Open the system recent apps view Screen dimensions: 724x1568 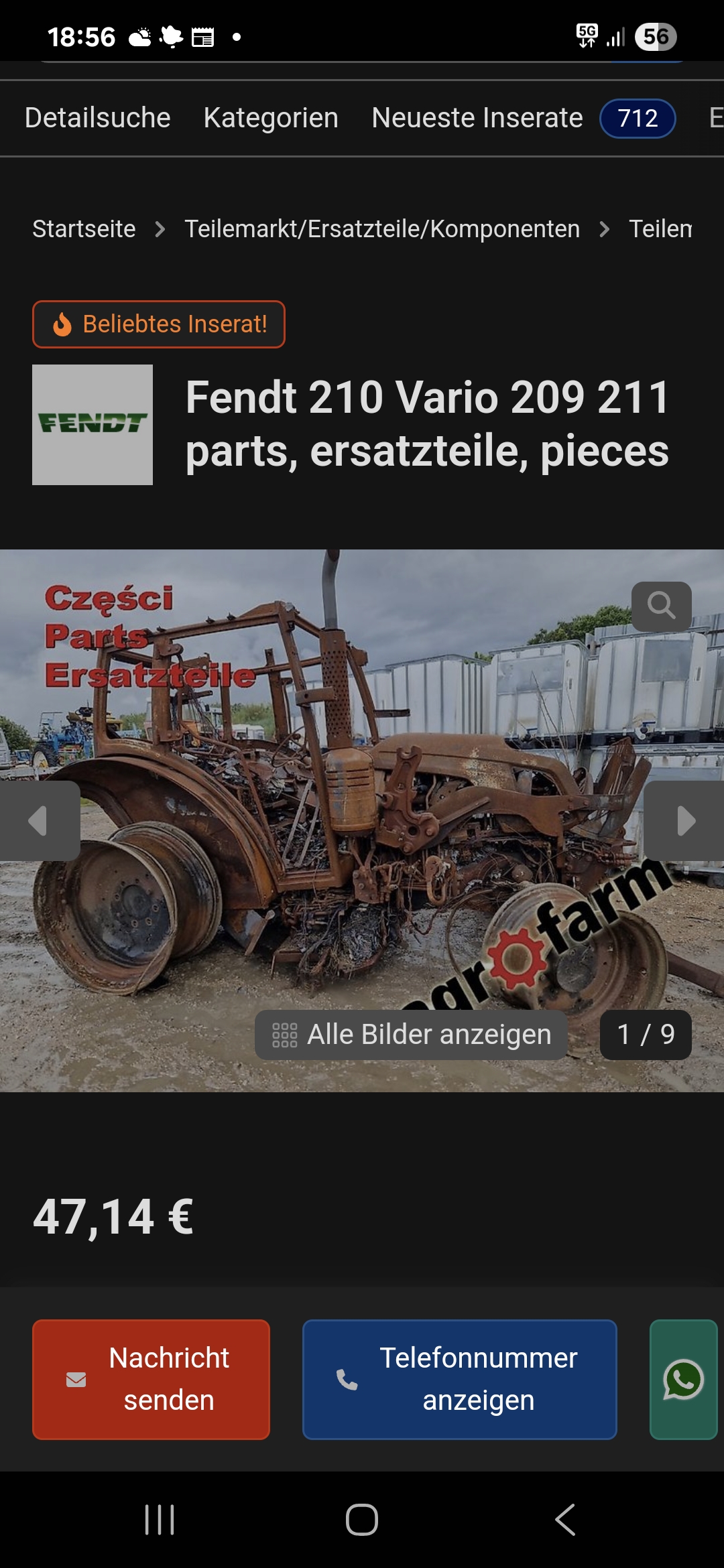click(x=160, y=1520)
